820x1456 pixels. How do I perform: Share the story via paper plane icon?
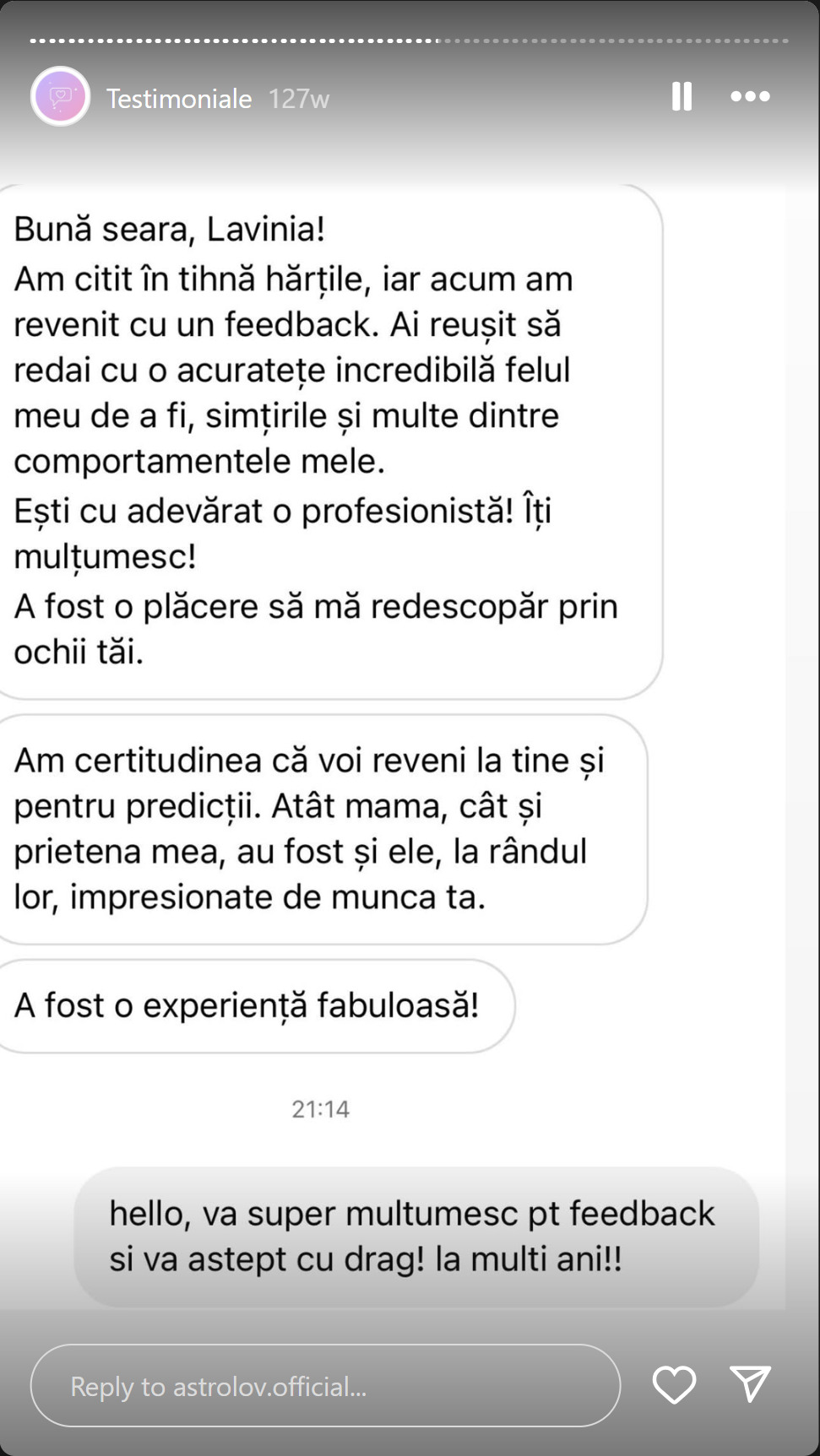point(750,1384)
